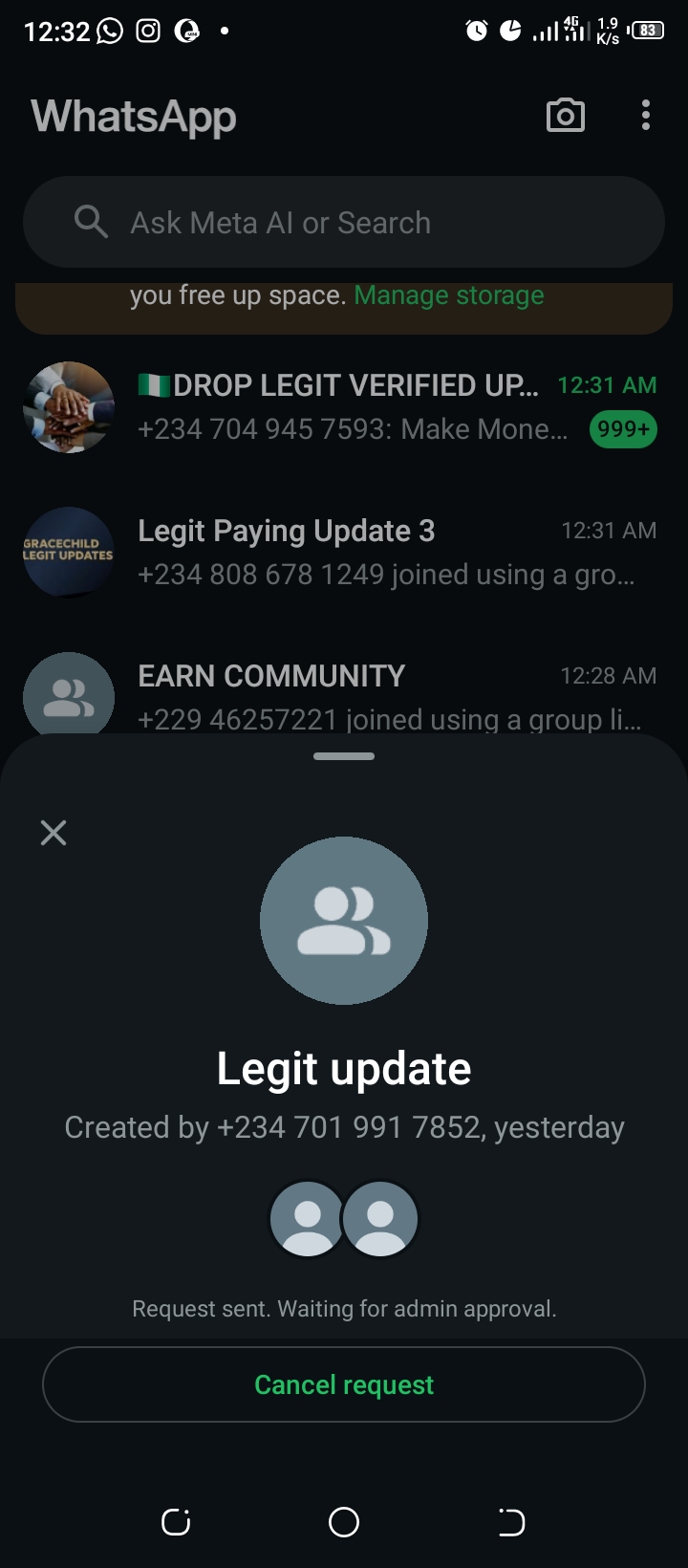Tap the system back button
Screen dimensions: 688x1568
(511, 1522)
